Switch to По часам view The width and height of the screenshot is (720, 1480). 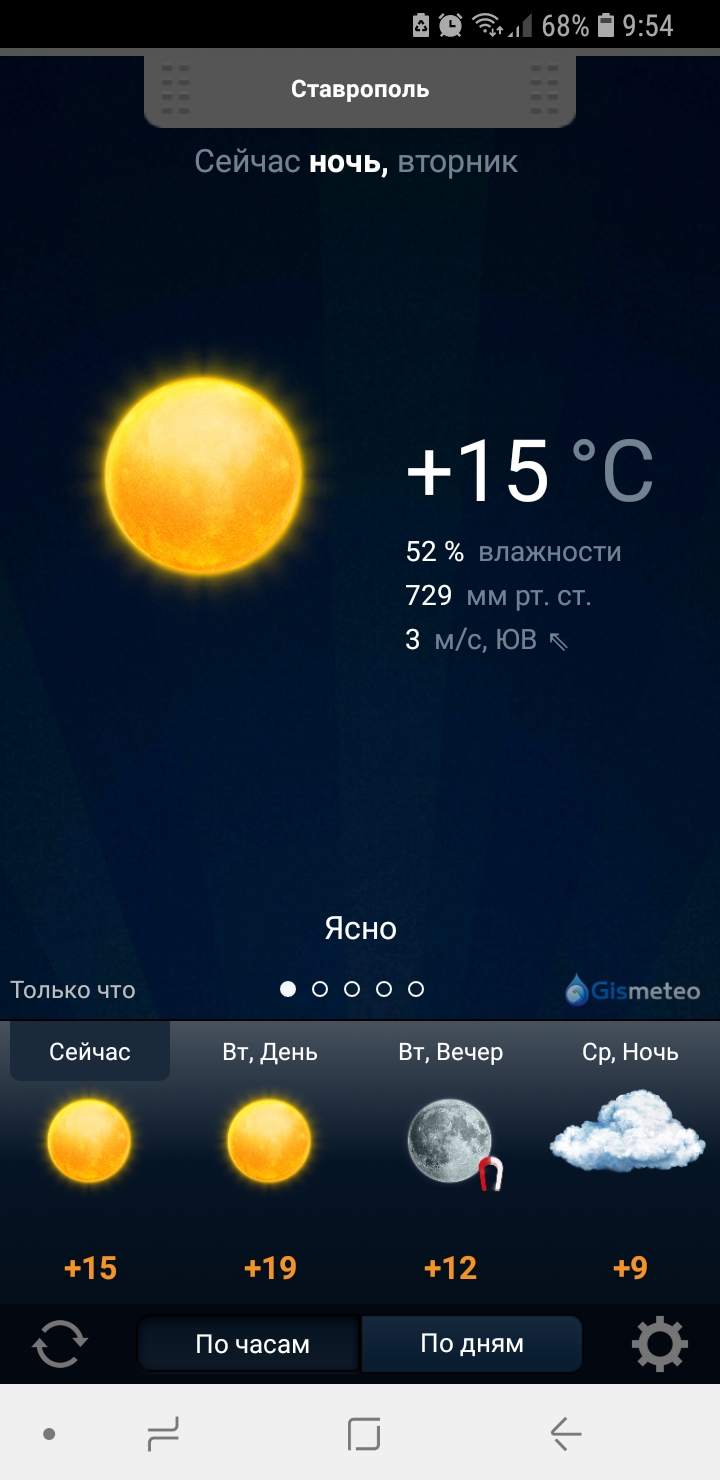252,1344
